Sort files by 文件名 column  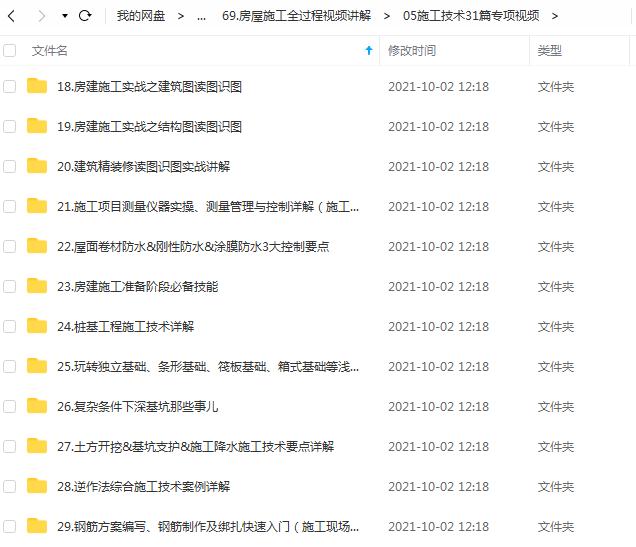50,50
